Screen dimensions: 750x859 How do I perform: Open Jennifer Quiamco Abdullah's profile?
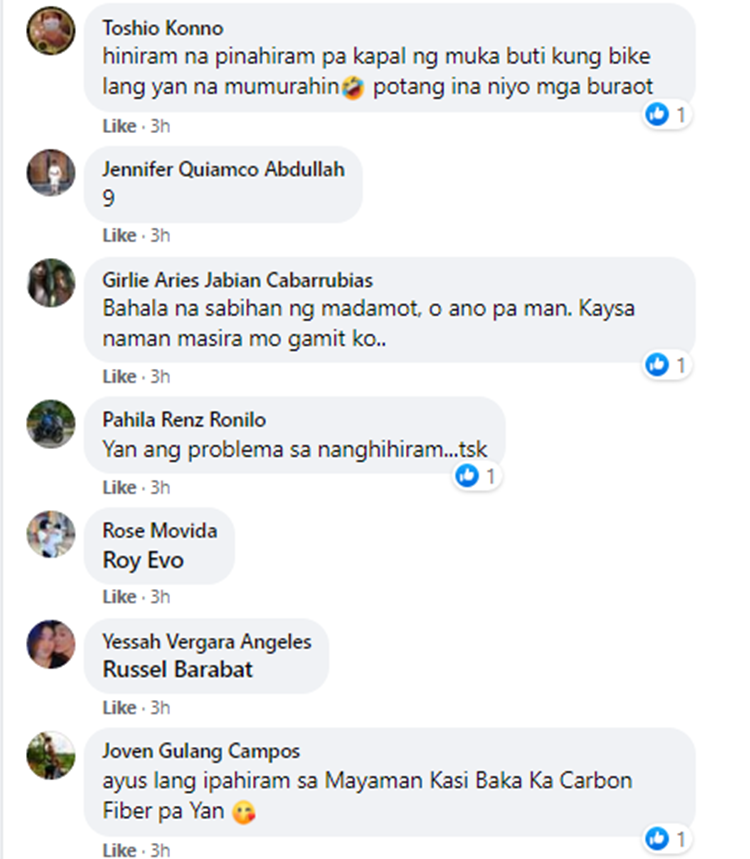[223, 169]
